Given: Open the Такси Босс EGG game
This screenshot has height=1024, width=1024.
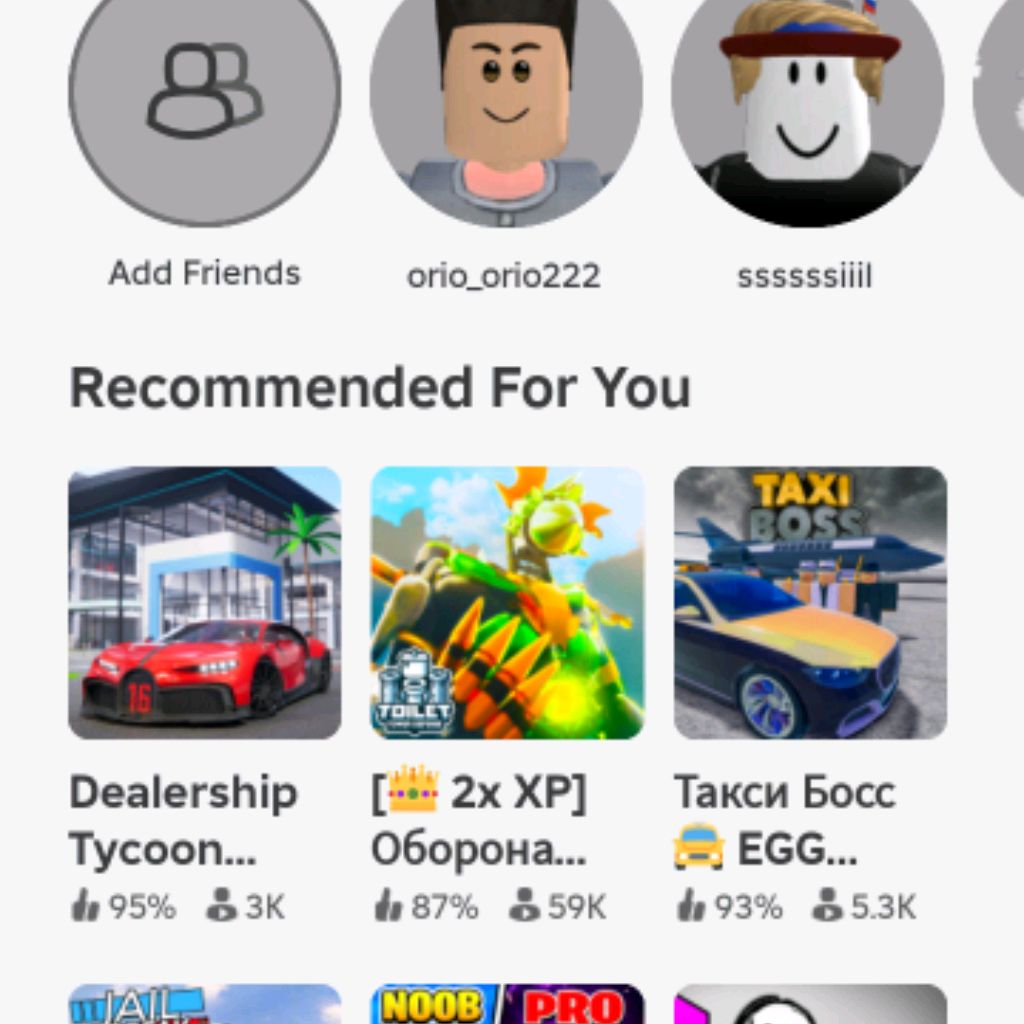Looking at the screenshot, I should (x=810, y=603).
